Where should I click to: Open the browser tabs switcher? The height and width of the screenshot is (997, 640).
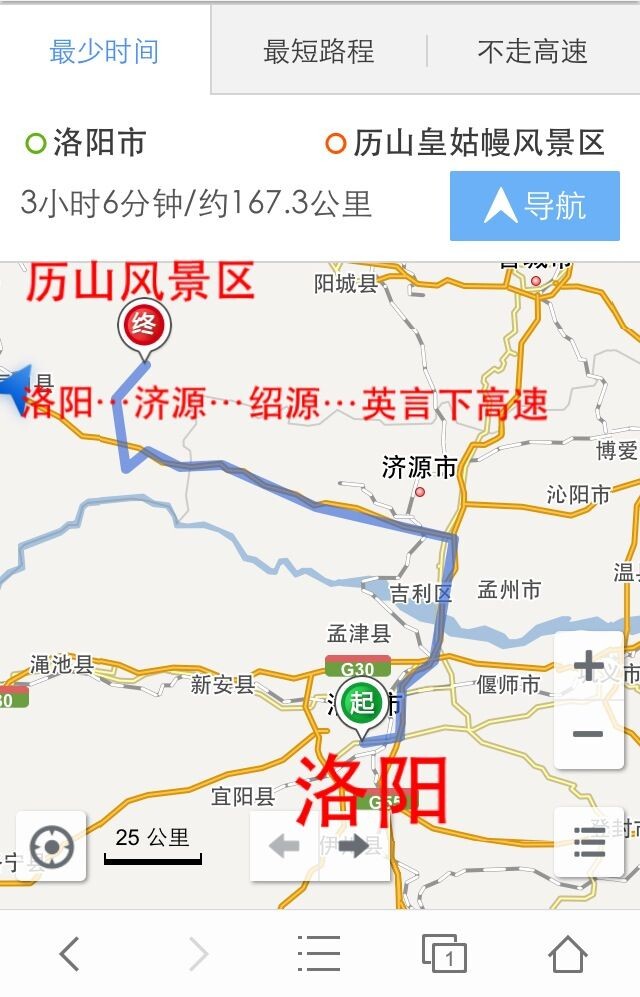click(444, 954)
